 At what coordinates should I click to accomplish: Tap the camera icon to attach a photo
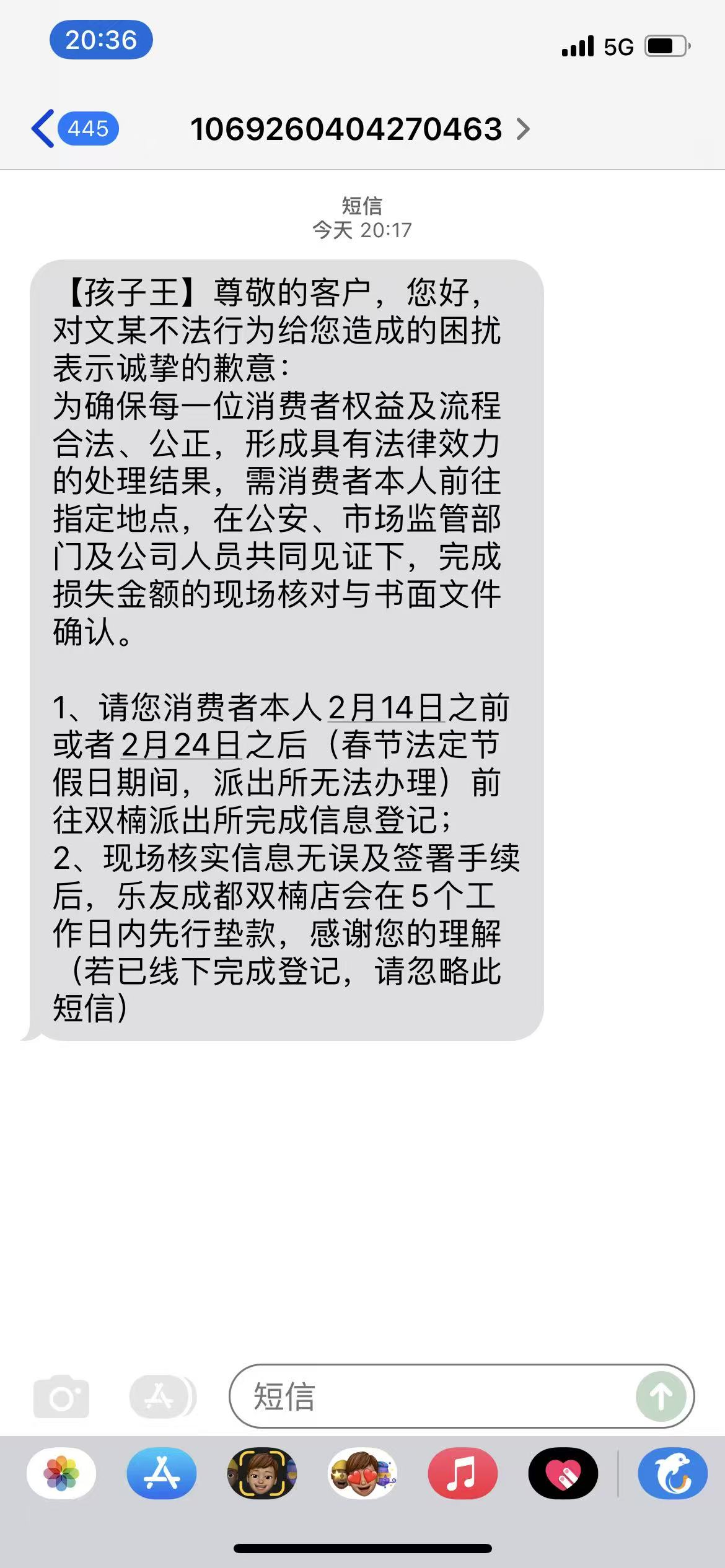61,1396
